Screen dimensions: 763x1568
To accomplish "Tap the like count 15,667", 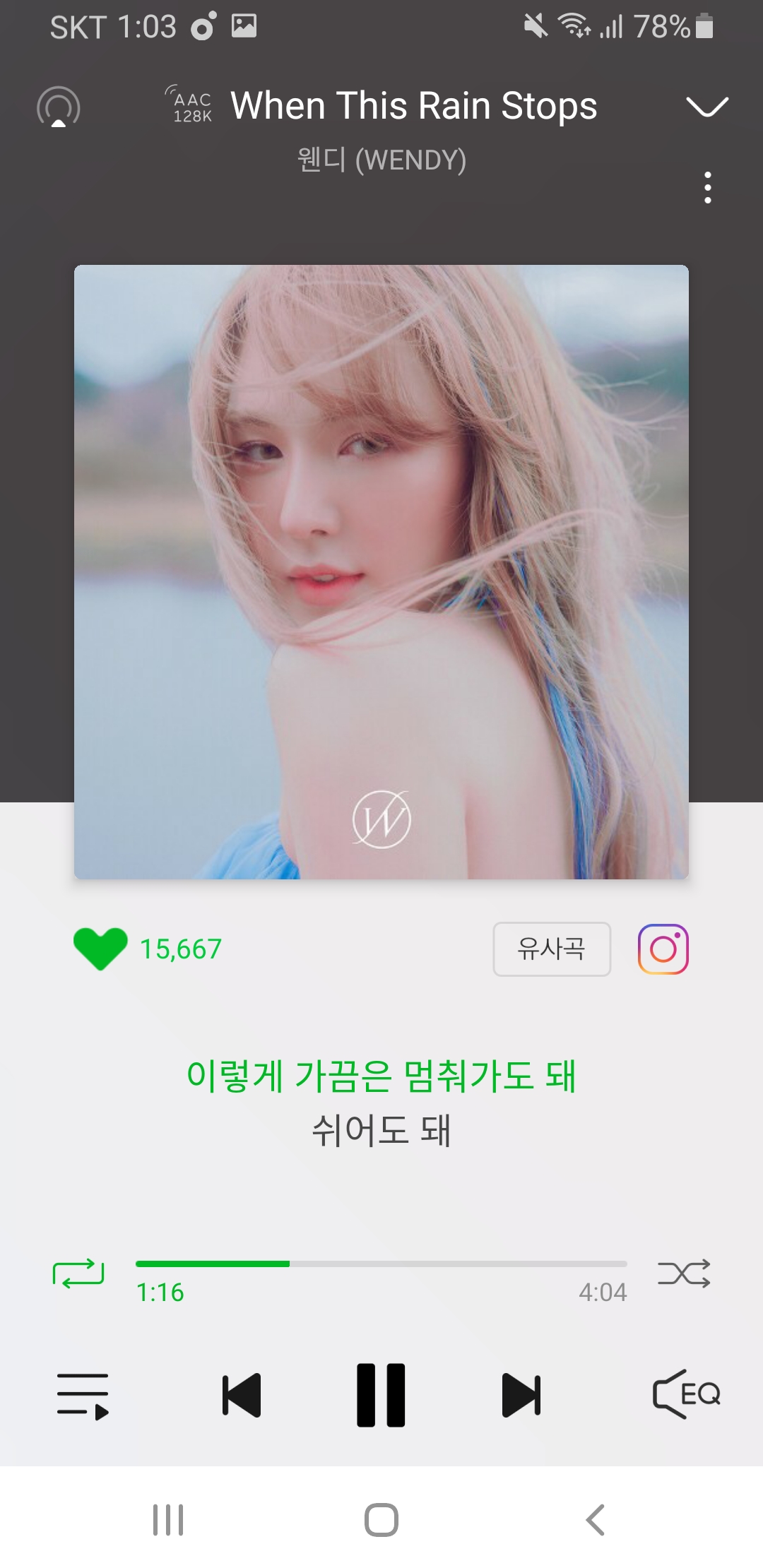I will (182, 949).
